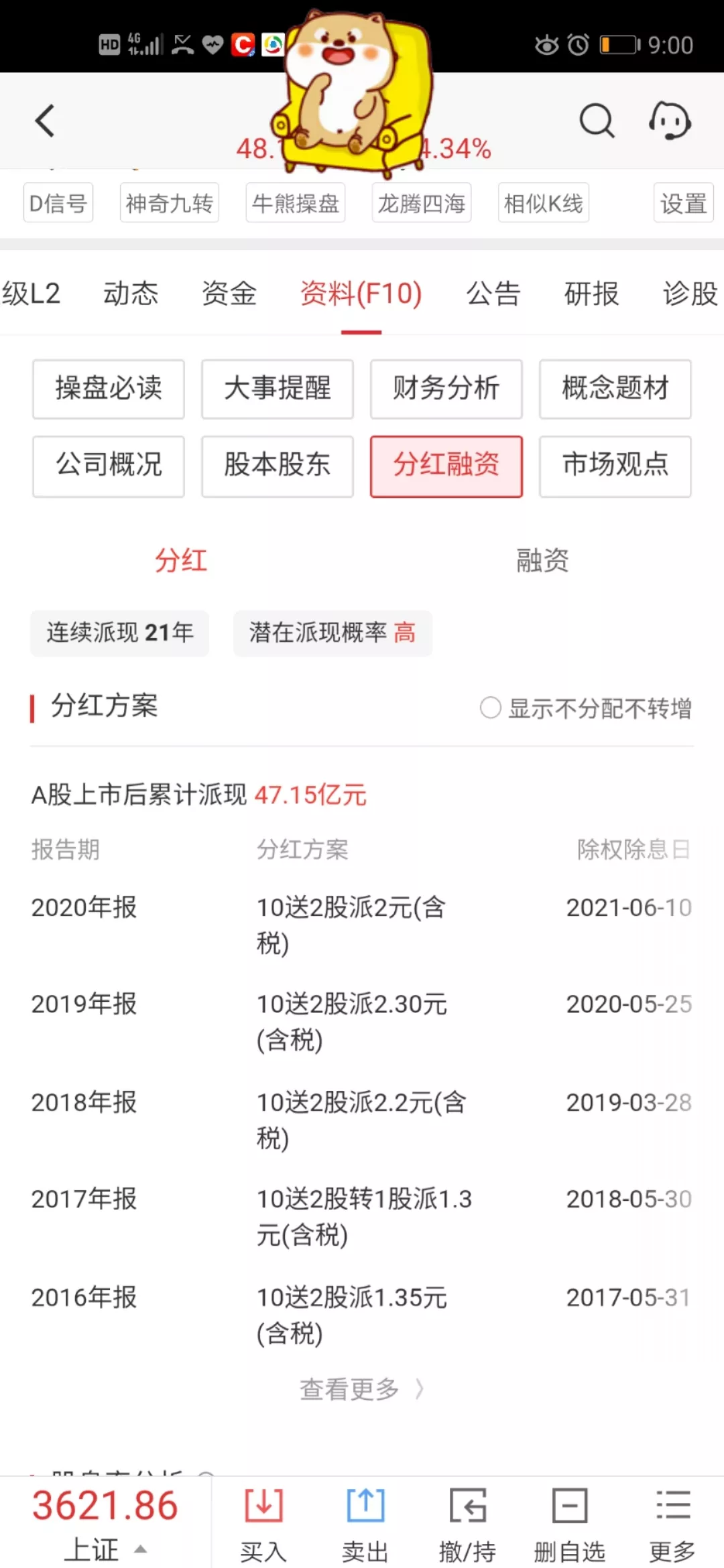Open 设置 for chart indicators

pos(683,203)
